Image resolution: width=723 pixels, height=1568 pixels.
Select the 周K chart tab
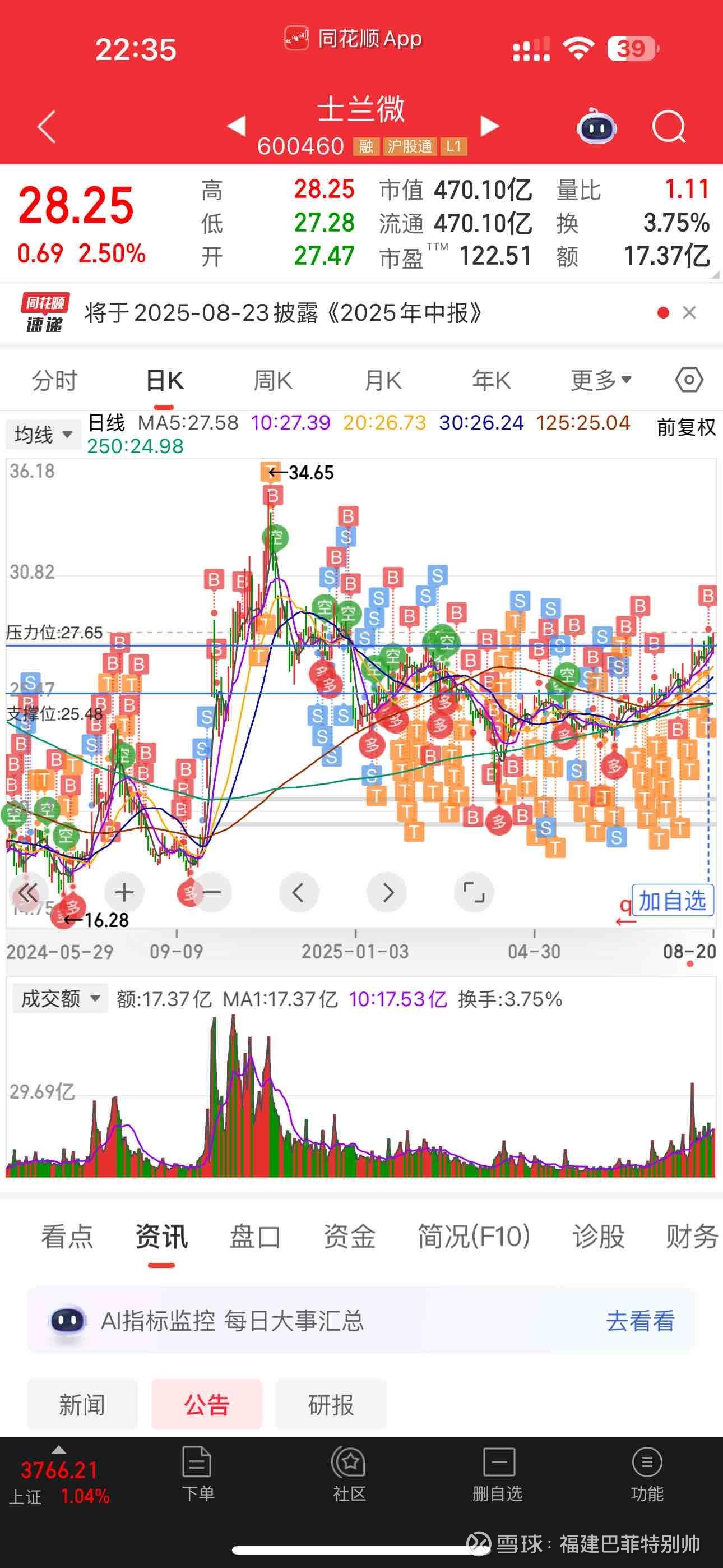tap(272, 381)
